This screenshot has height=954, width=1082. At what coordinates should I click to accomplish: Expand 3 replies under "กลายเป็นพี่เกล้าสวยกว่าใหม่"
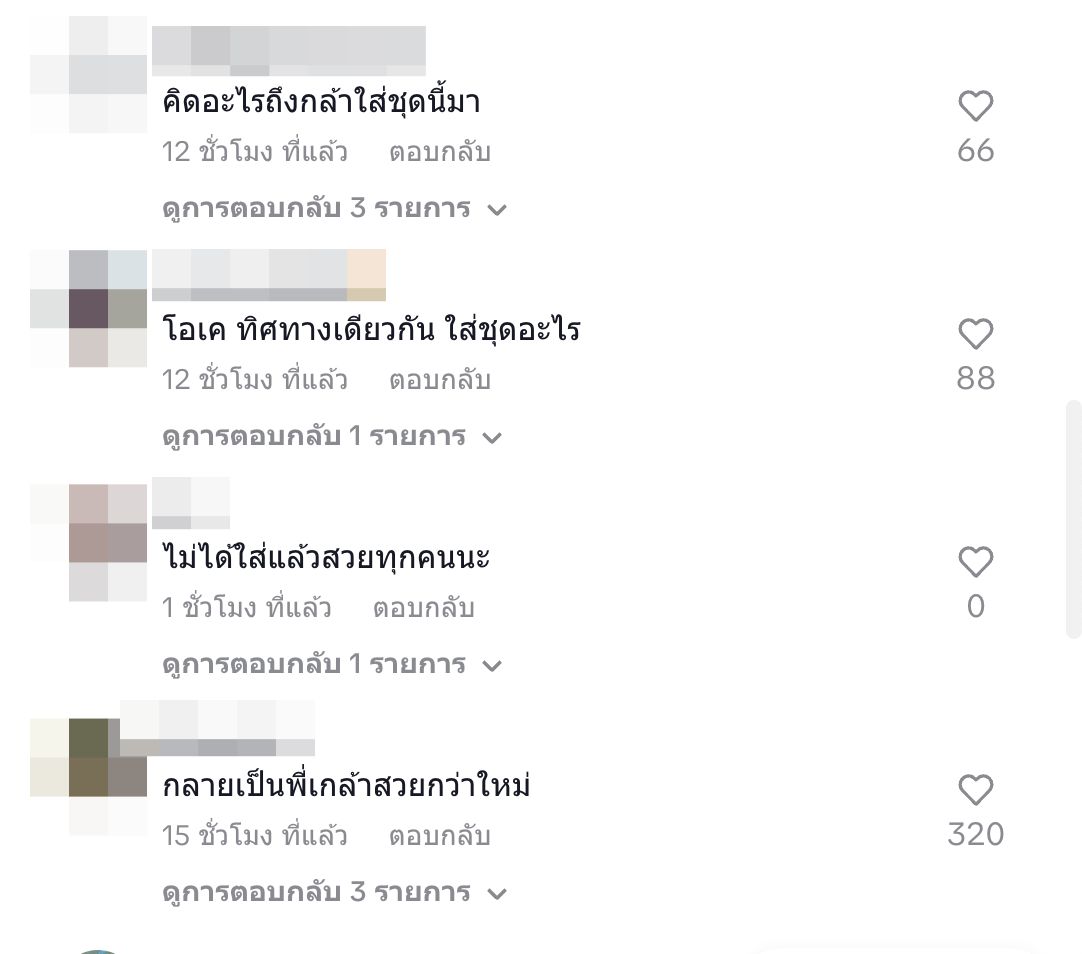pos(334,893)
